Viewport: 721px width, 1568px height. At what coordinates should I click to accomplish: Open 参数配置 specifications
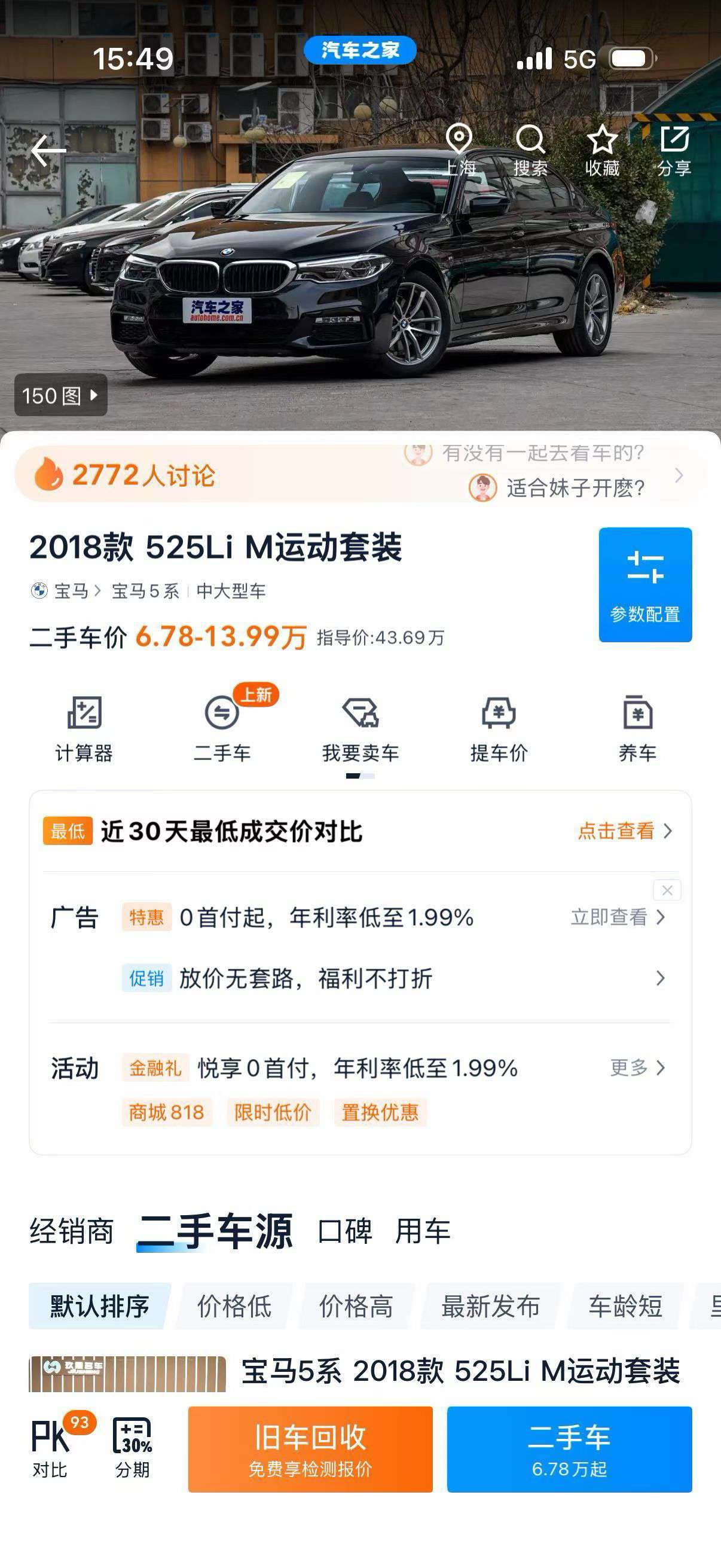click(x=645, y=584)
